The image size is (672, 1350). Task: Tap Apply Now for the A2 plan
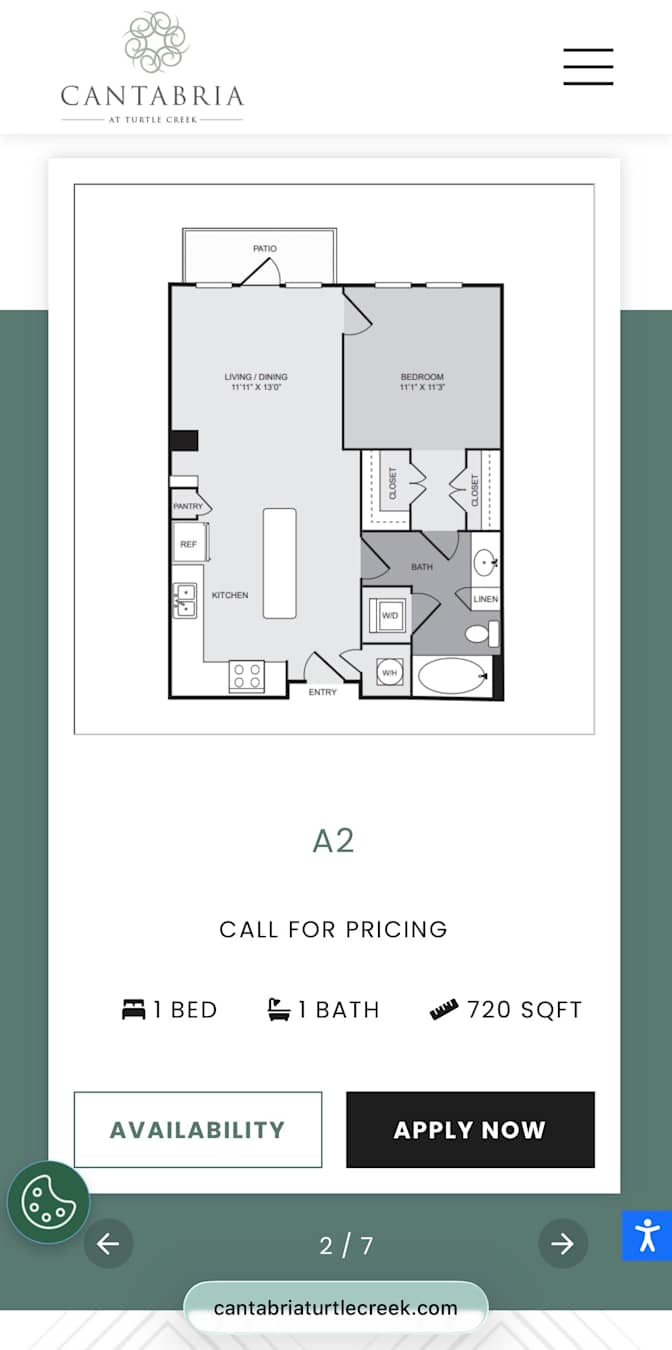pyautogui.click(x=470, y=1130)
